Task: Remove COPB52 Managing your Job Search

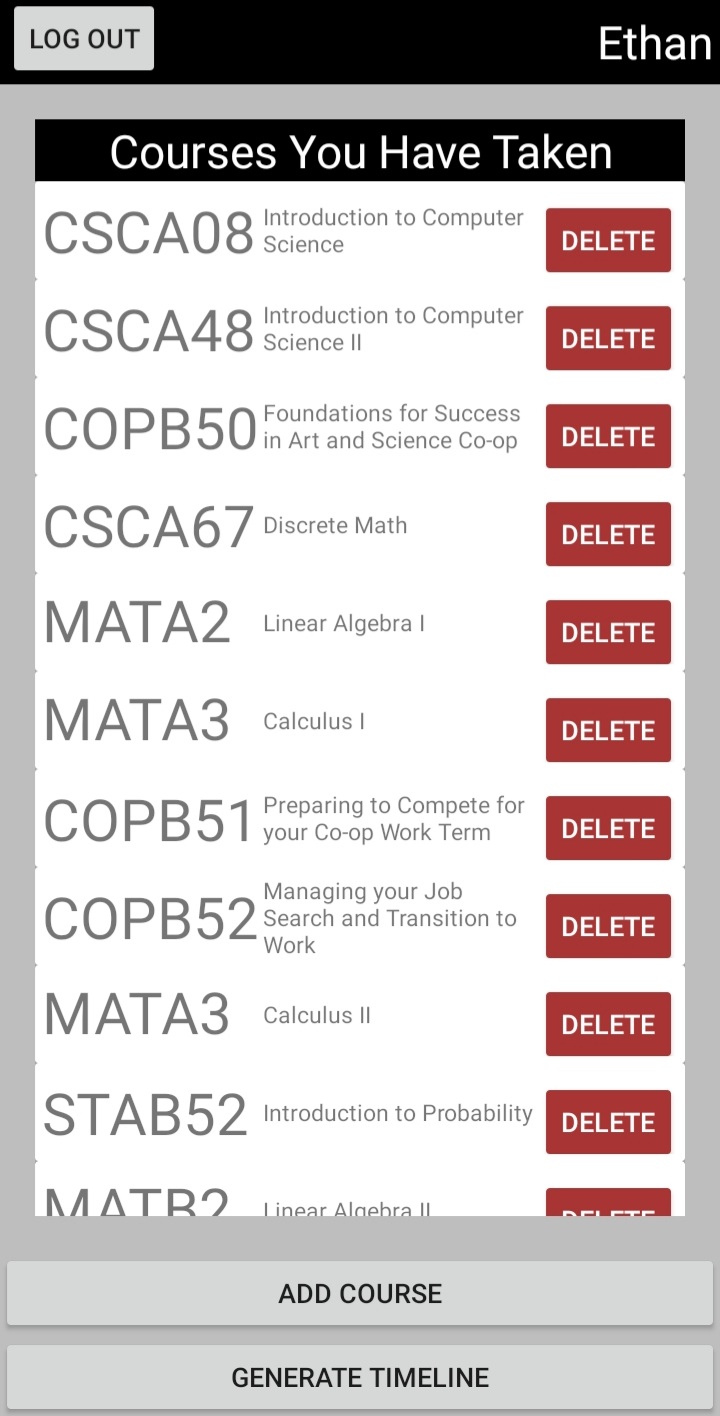Action: pyautogui.click(x=608, y=926)
